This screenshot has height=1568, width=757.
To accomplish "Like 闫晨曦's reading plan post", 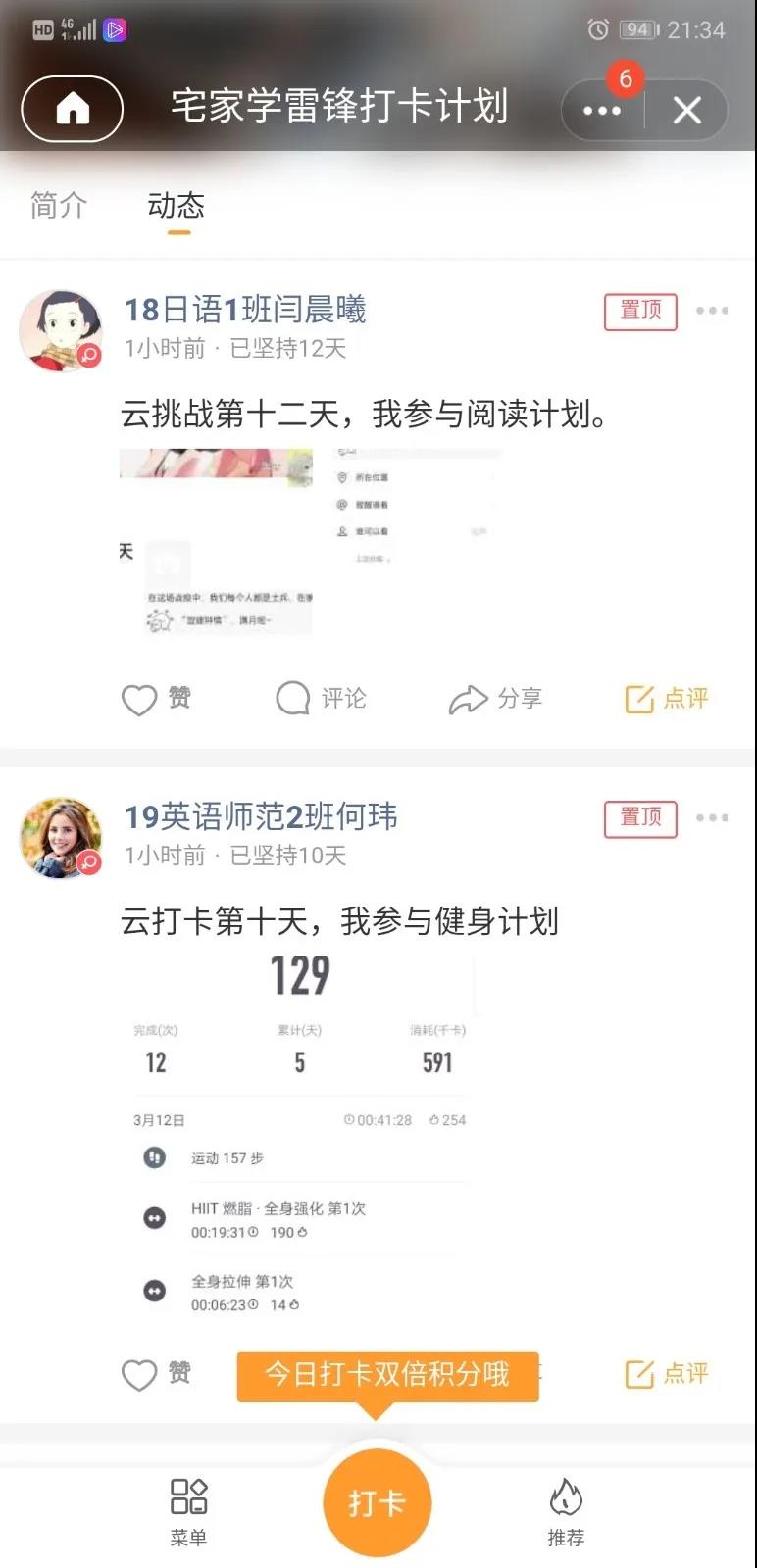I will pyautogui.click(x=155, y=699).
